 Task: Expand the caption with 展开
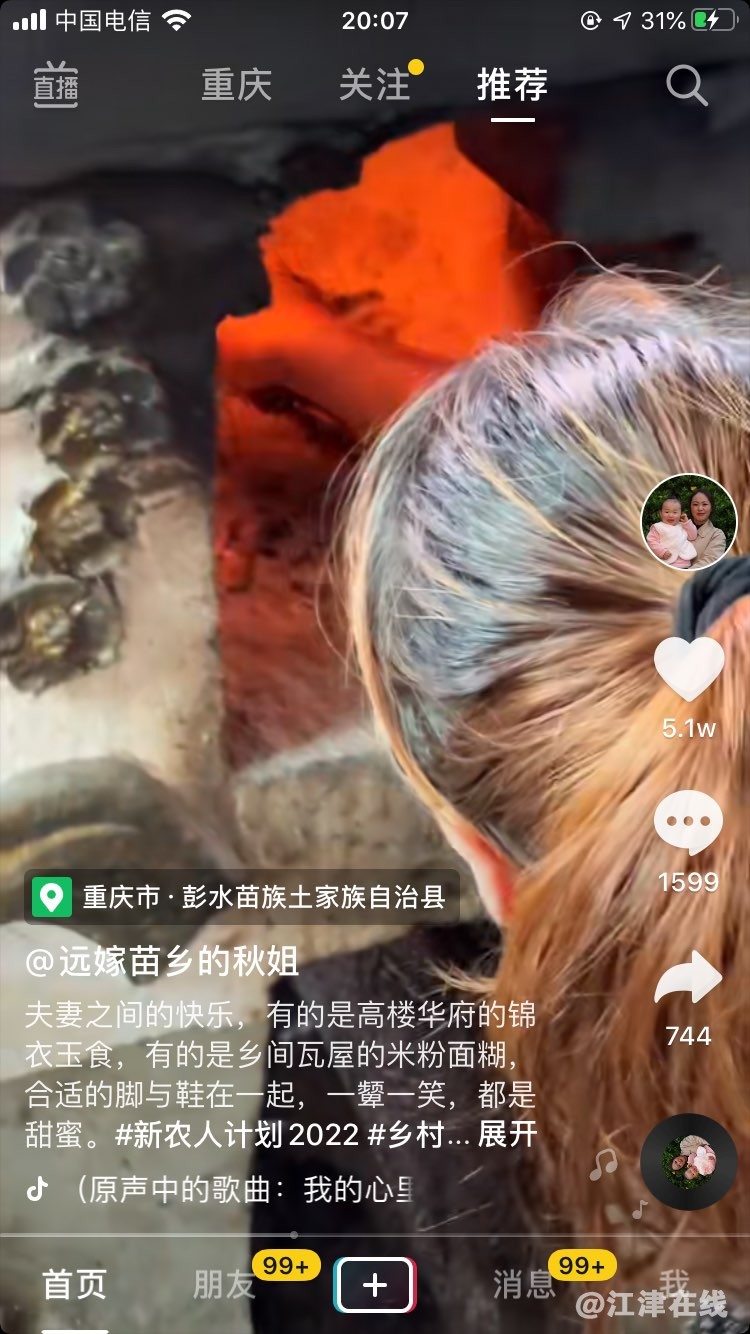pyautogui.click(x=507, y=1134)
